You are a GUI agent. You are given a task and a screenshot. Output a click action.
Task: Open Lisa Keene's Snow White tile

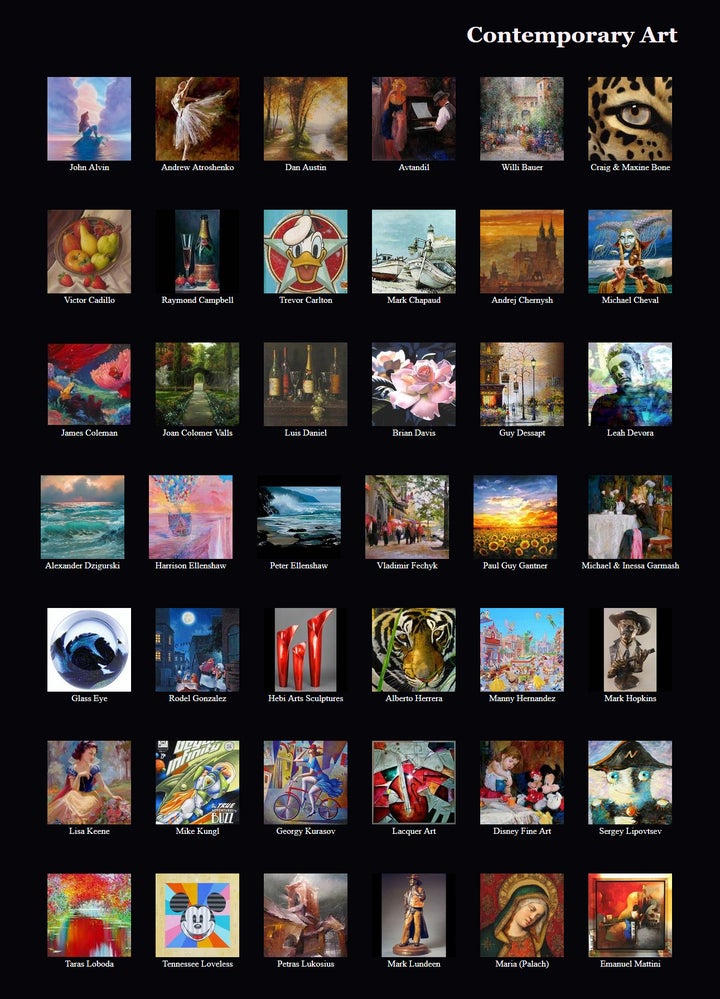pos(89,782)
